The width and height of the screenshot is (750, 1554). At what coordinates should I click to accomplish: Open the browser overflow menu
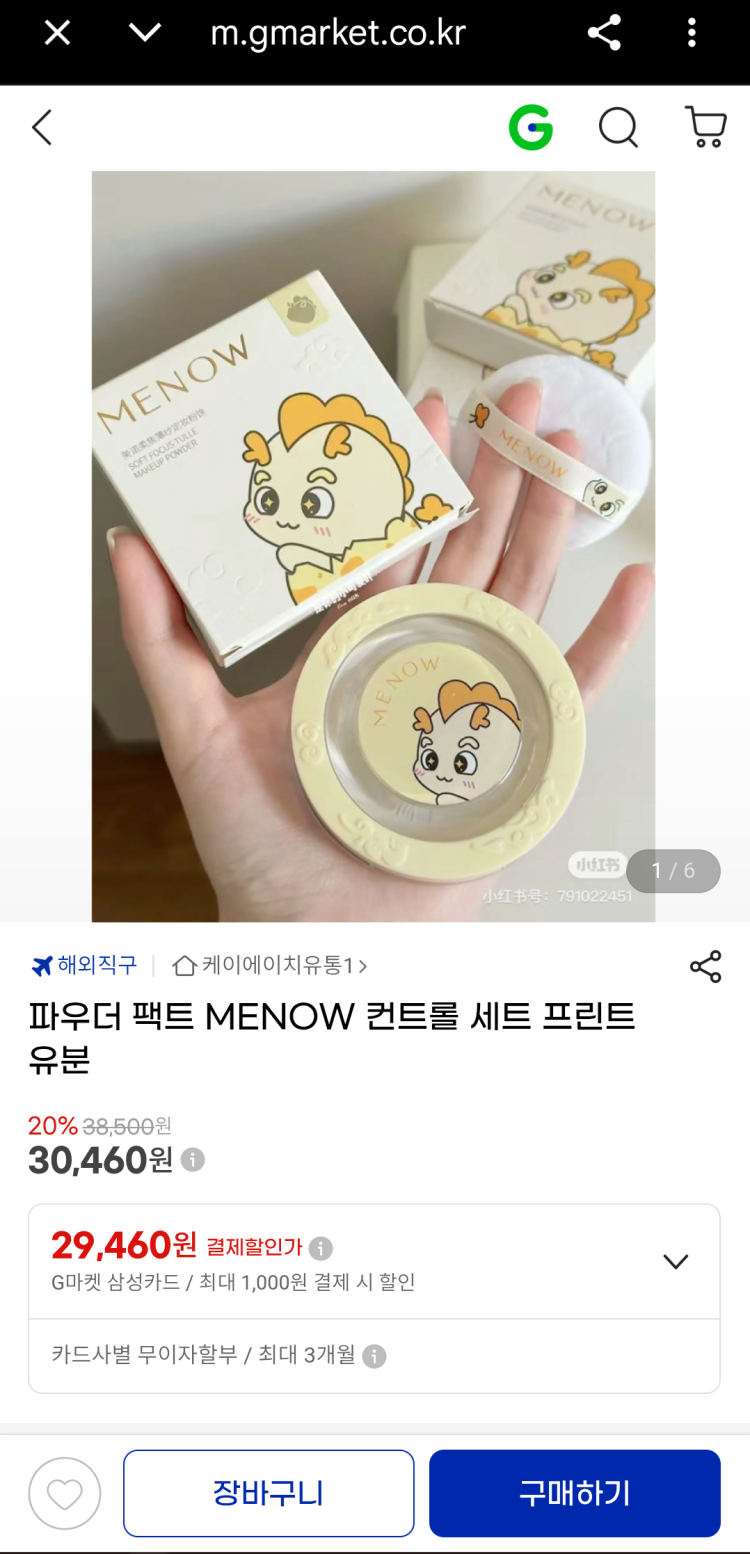point(691,33)
